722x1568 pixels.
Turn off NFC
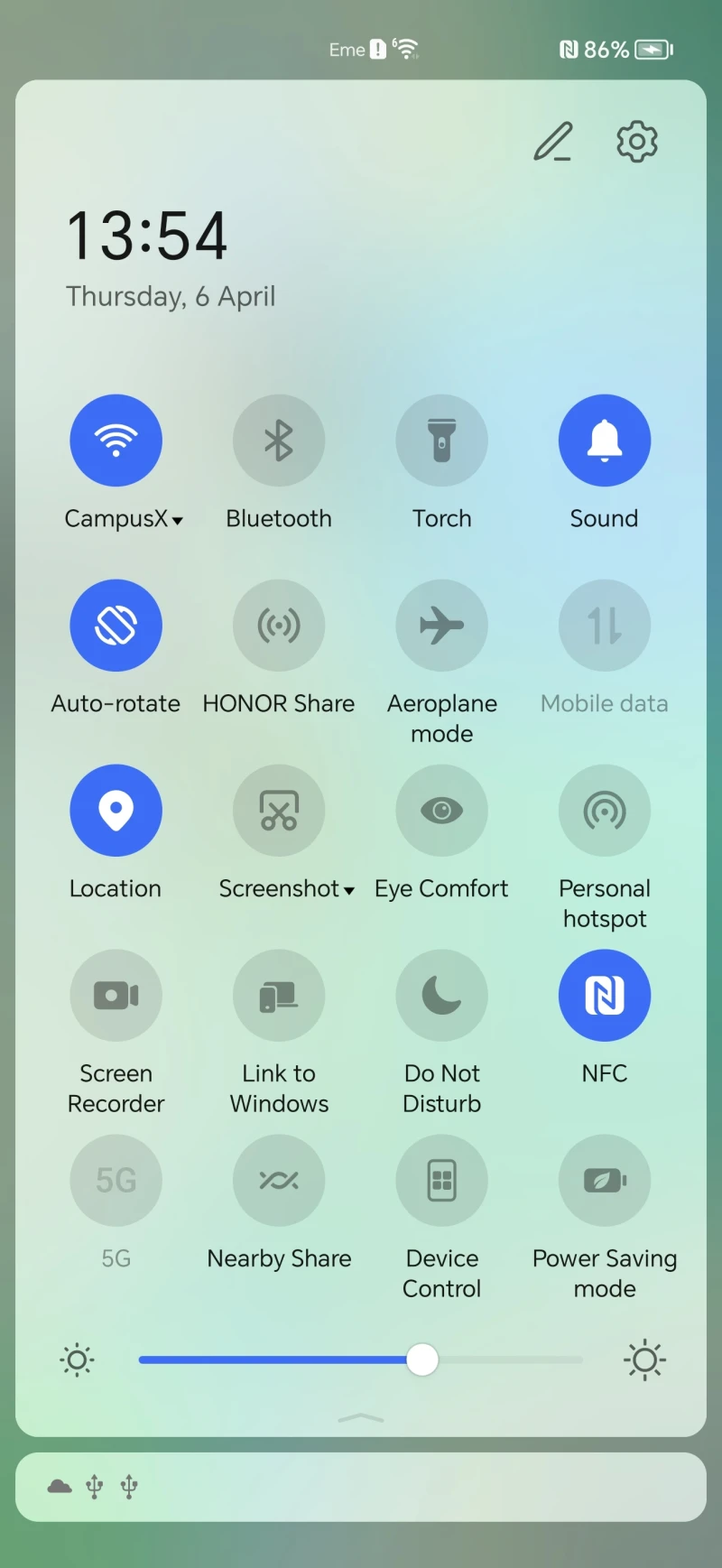(605, 996)
